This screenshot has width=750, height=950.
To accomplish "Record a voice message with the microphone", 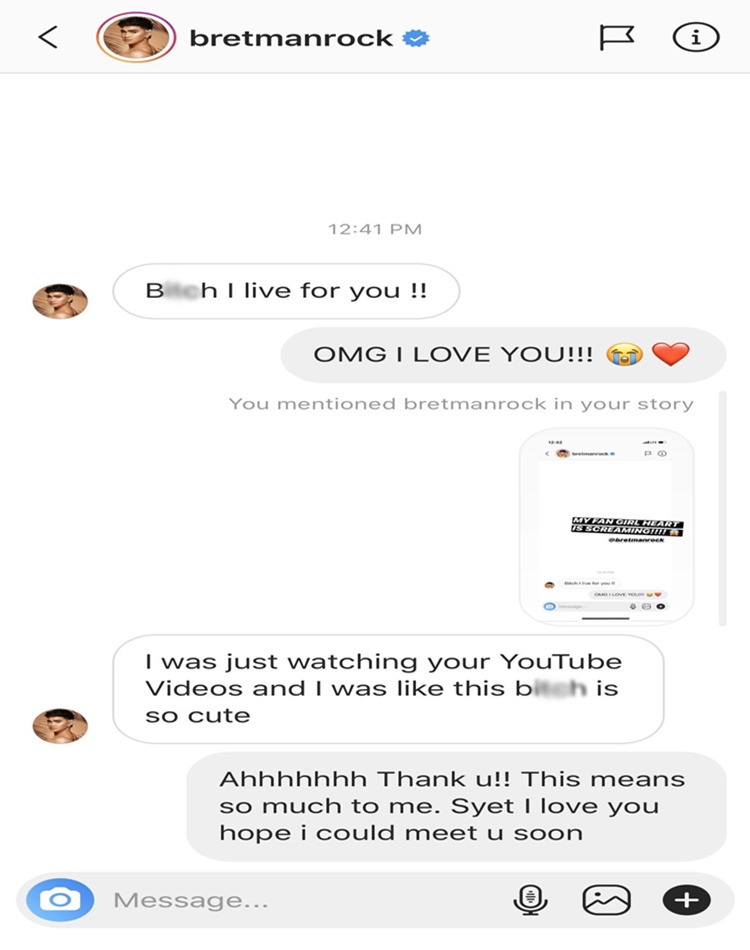I will coord(530,900).
